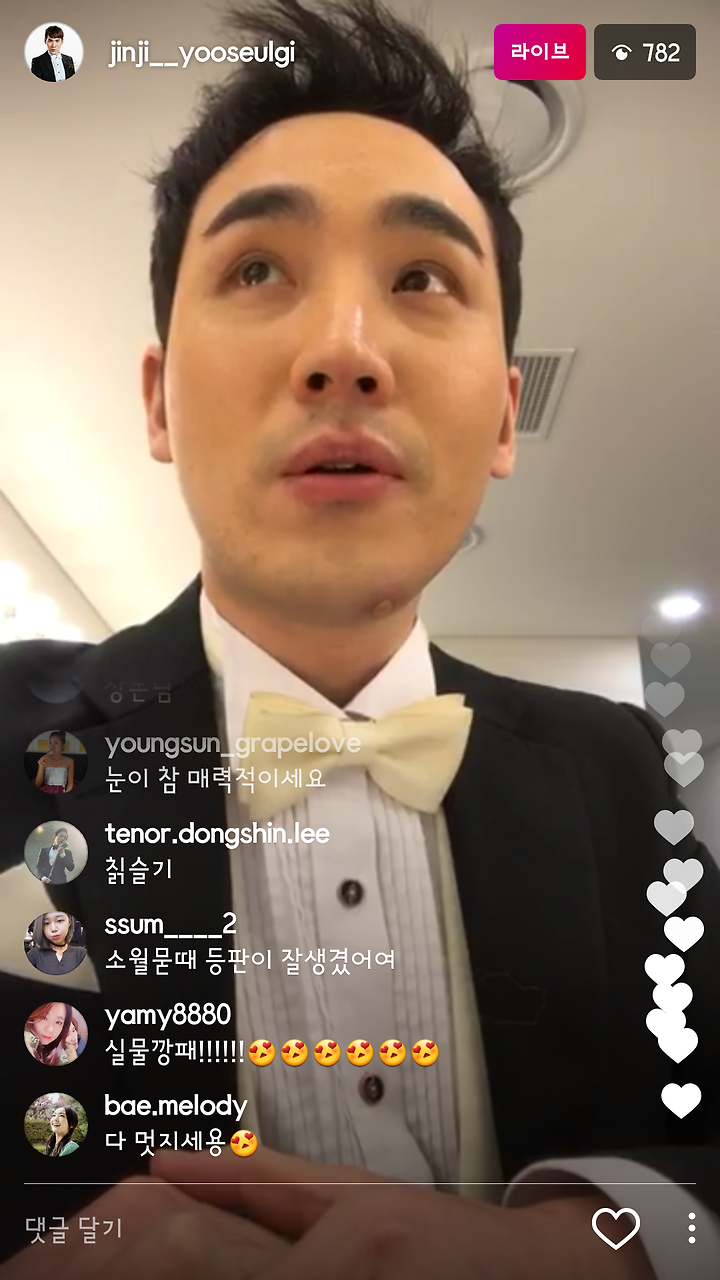Viewport: 720px width, 1280px height.
Task: Send a heart like
Action: (615, 1228)
